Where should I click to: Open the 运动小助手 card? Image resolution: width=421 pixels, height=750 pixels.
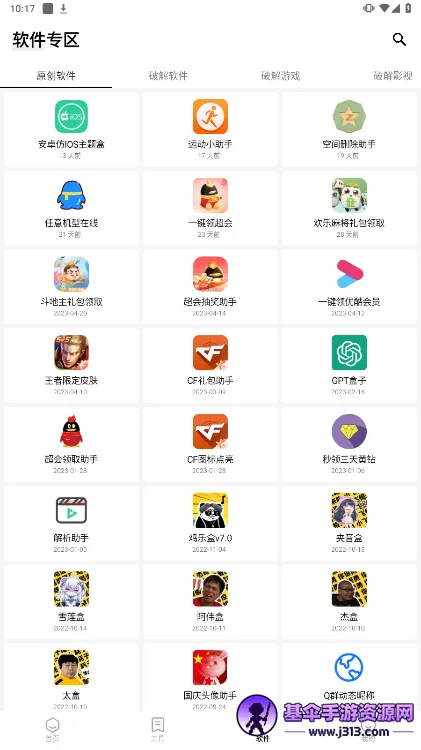(210, 130)
